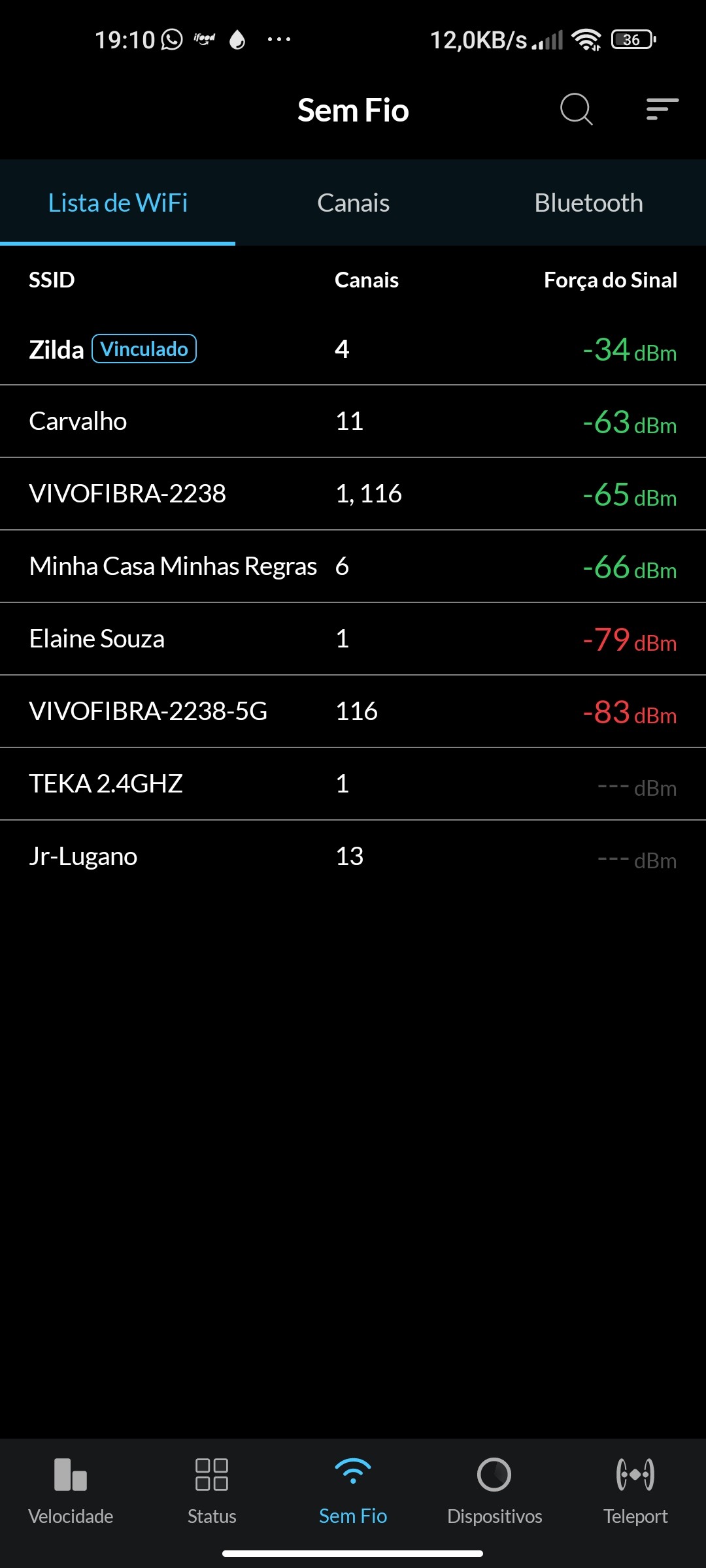Open the sort and filter icon
Viewport: 706px width, 1568px height.
point(662,109)
